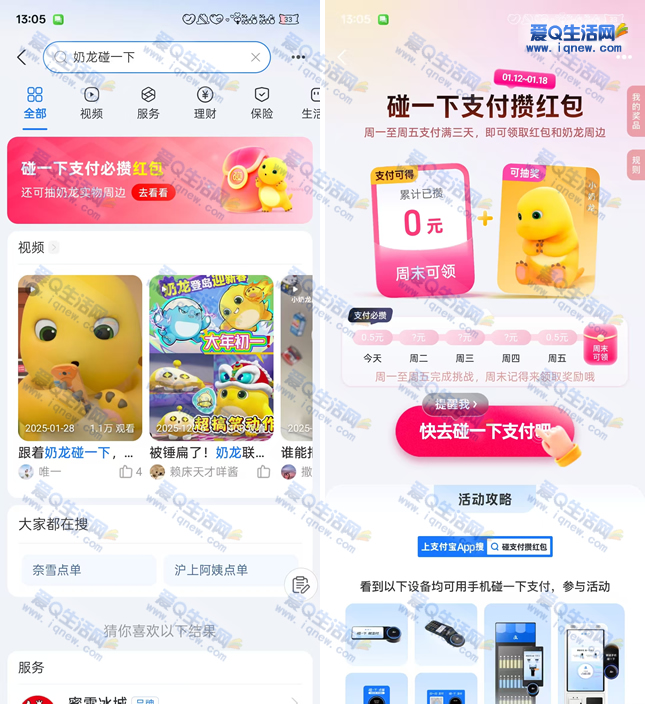Switch to the 理财 tab
The height and width of the screenshot is (711, 645).
pyautogui.click(x=205, y=103)
